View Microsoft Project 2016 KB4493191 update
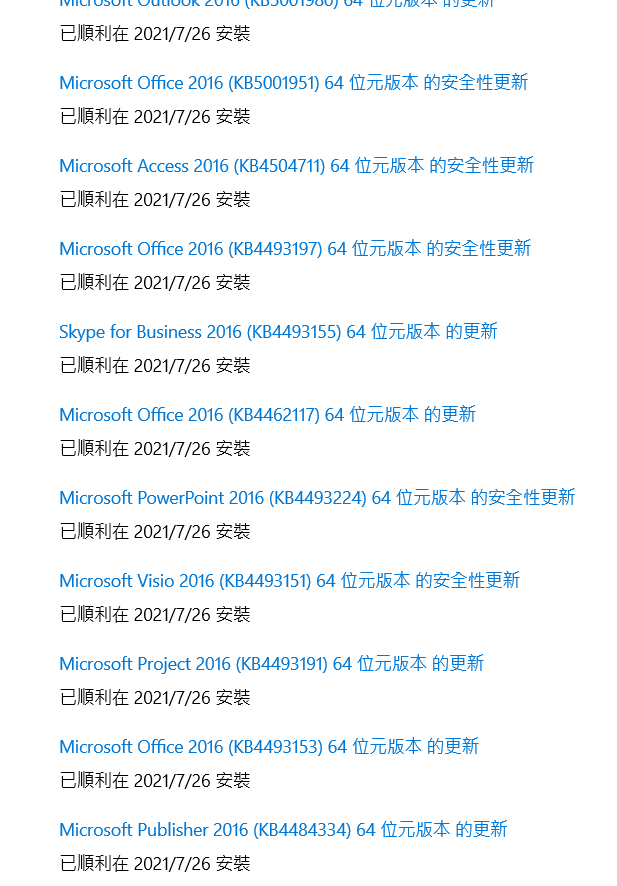Image resolution: width=617 pixels, height=886 pixels. click(271, 664)
